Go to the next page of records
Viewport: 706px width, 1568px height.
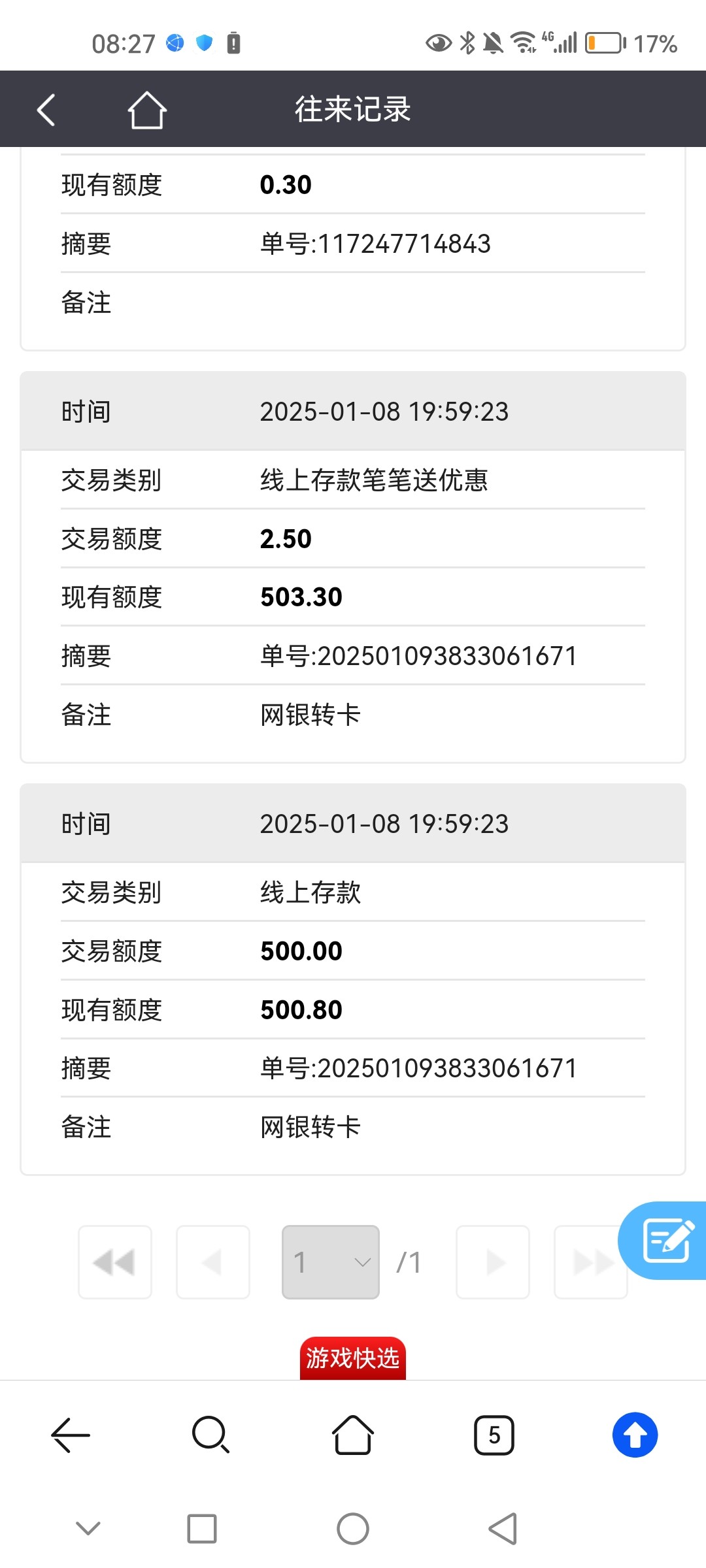pos(493,1262)
